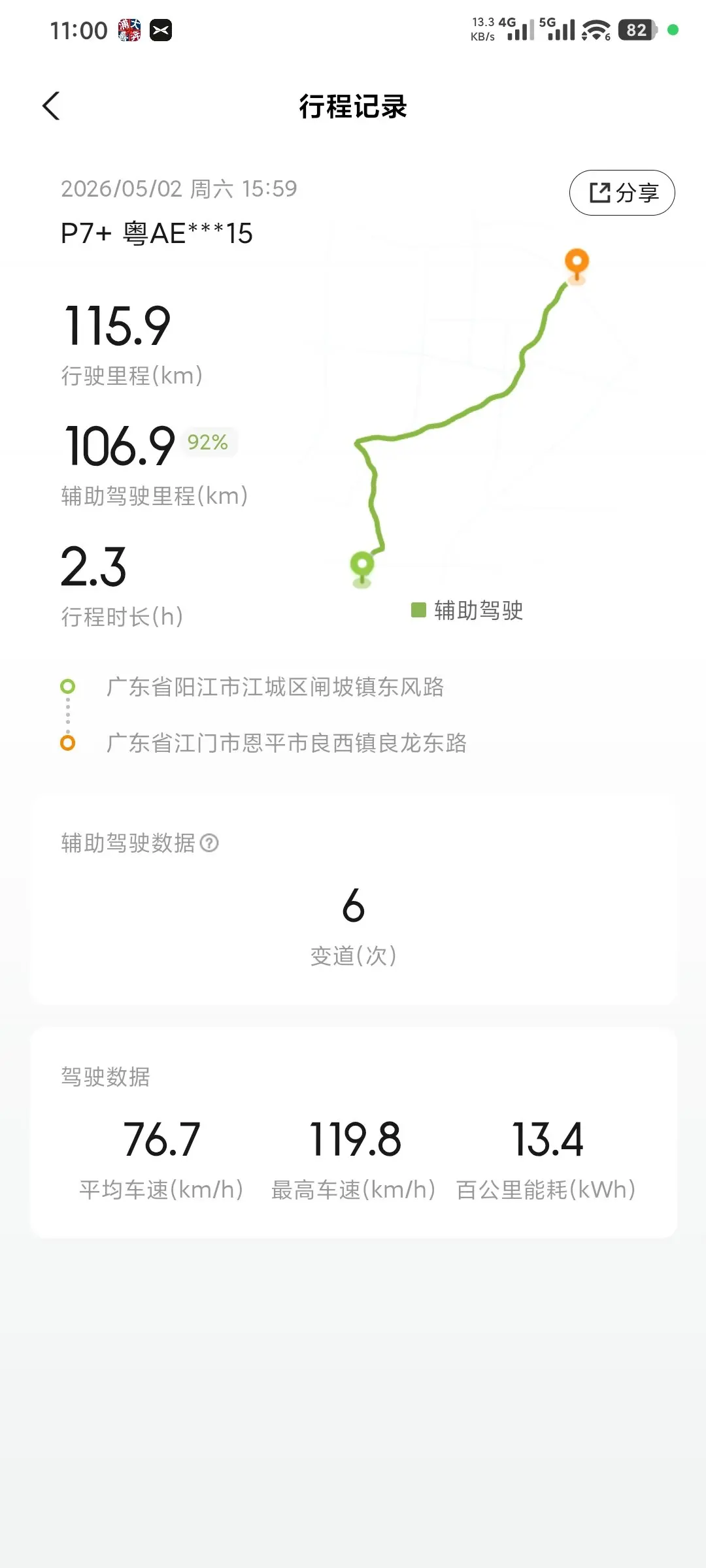Open the help icon beside 辅助驾驶数据

(x=209, y=843)
